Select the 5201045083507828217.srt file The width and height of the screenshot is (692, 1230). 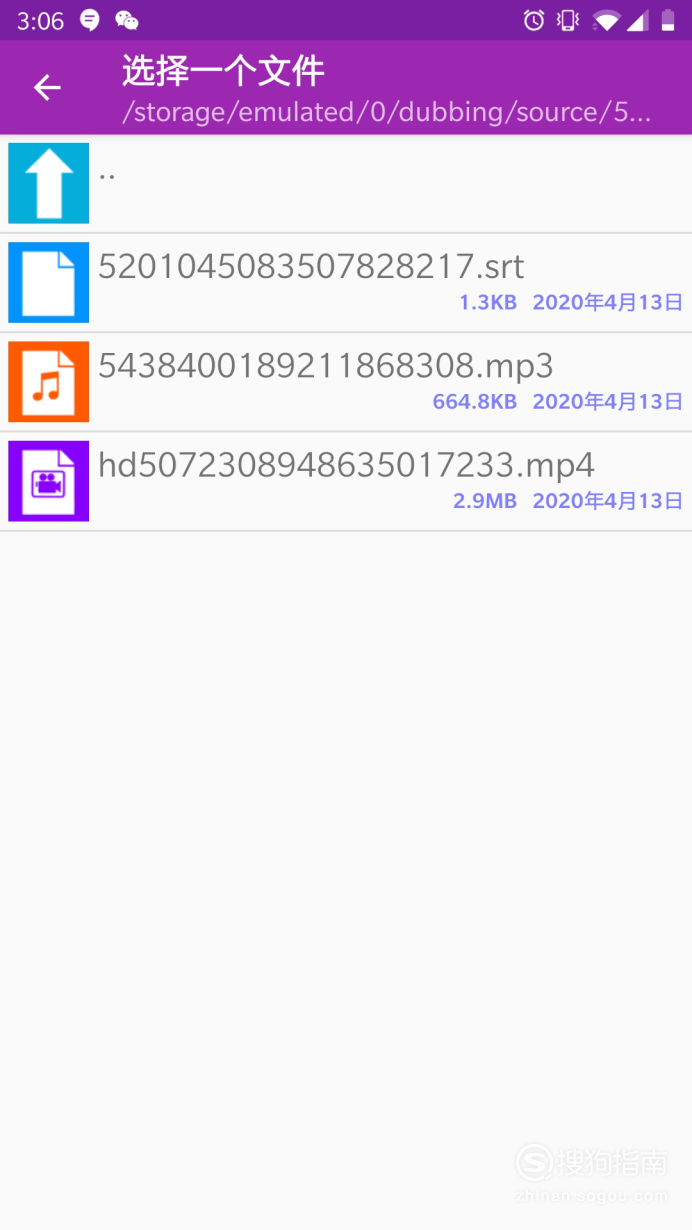pos(346,283)
